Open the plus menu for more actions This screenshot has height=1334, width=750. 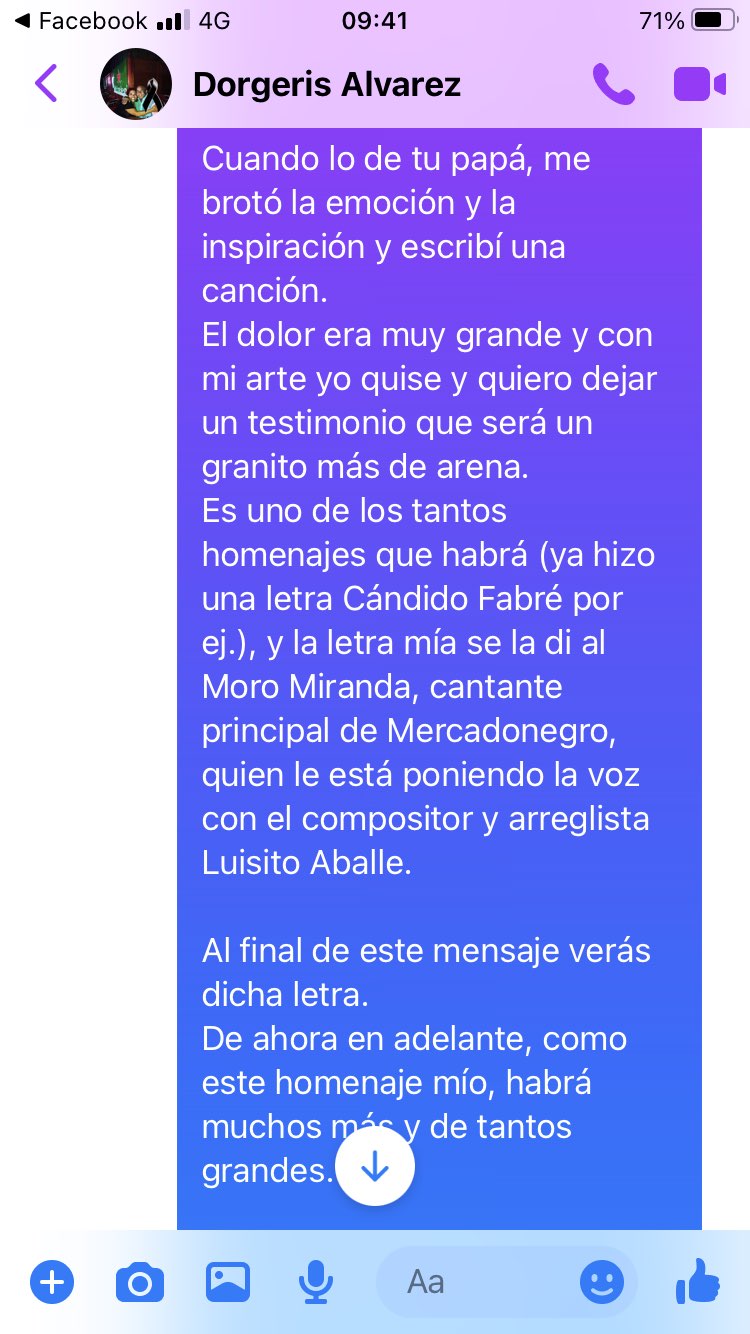point(52,1281)
